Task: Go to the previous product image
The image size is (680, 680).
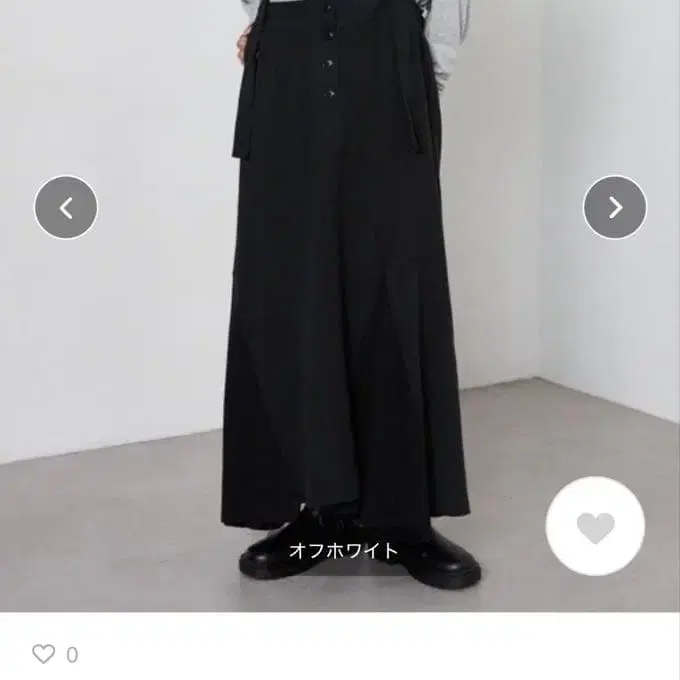Action: tap(66, 207)
